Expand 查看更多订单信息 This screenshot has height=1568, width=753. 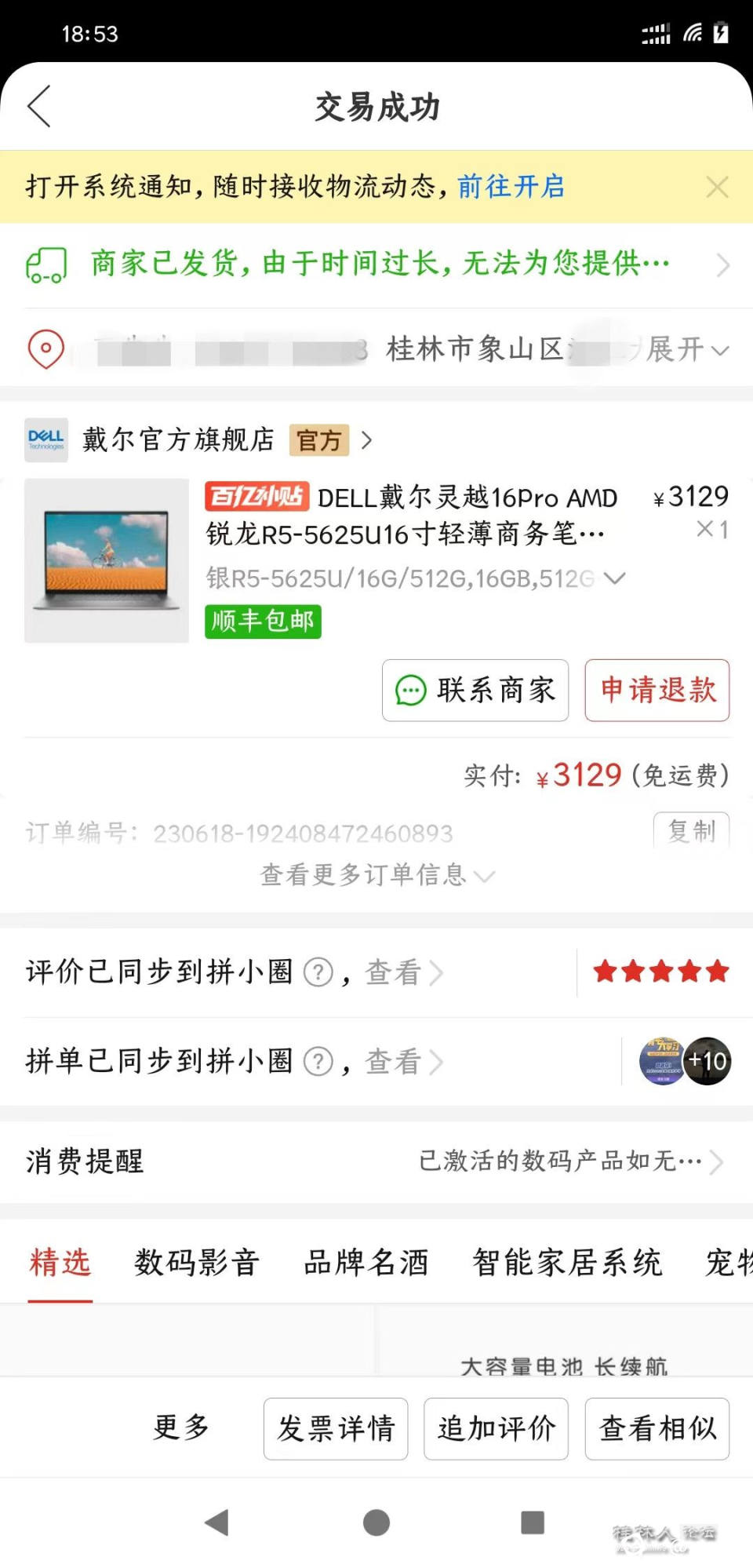(376, 875)
